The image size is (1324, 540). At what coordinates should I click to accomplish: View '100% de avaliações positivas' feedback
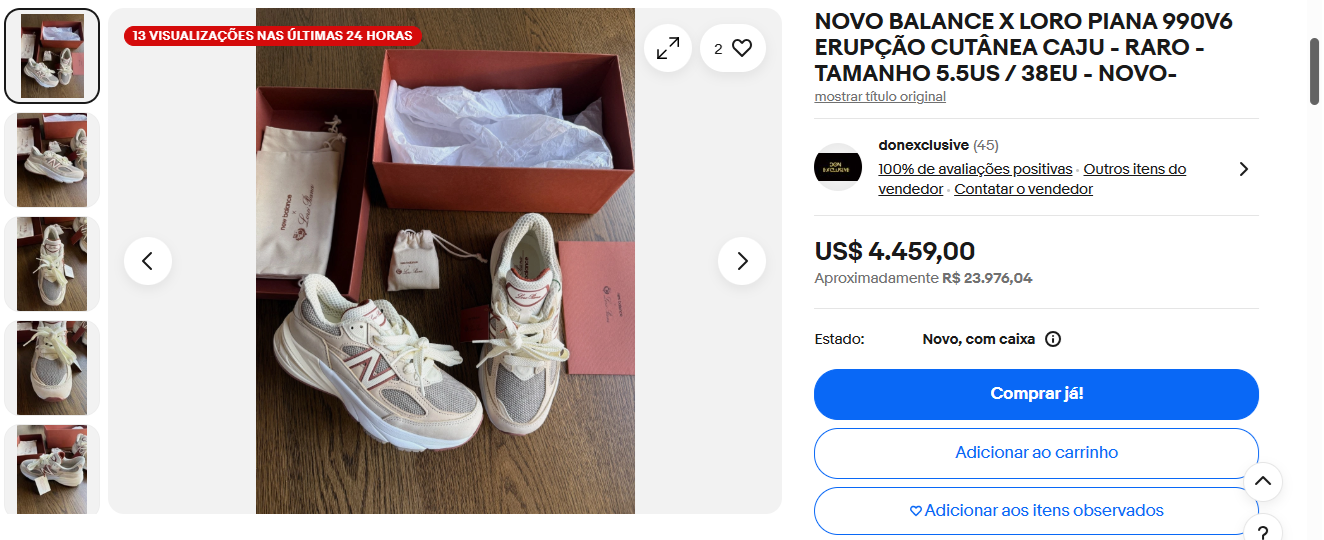pyautogui.click(x=975, y=169)
